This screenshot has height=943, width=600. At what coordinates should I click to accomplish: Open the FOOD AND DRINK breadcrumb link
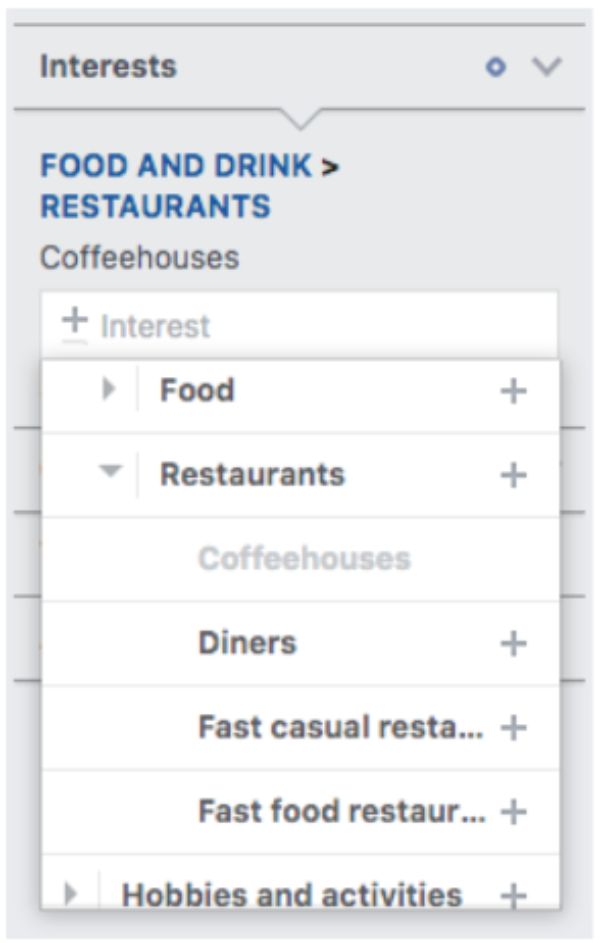pyautogui.click(x=175, y=166)
